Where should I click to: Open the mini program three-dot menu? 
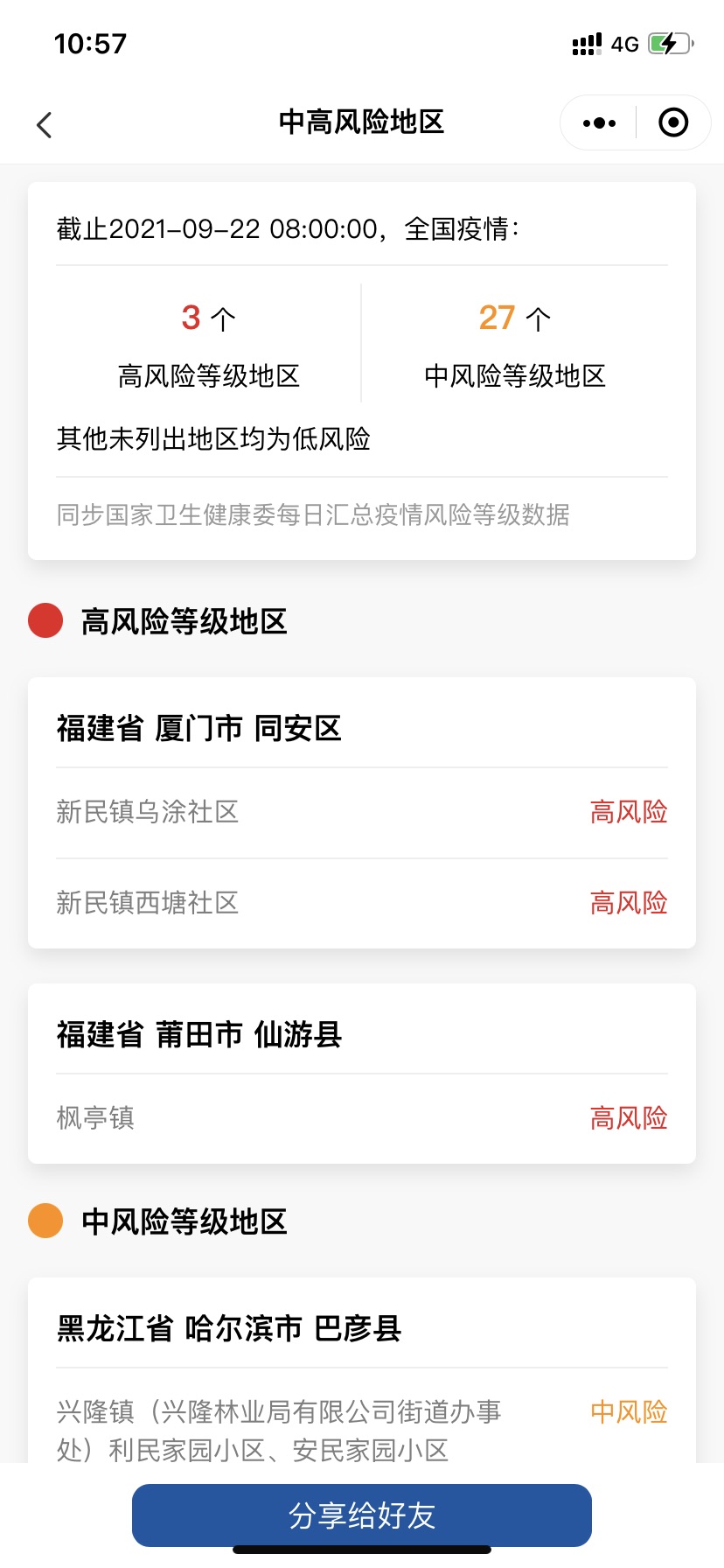599,123
